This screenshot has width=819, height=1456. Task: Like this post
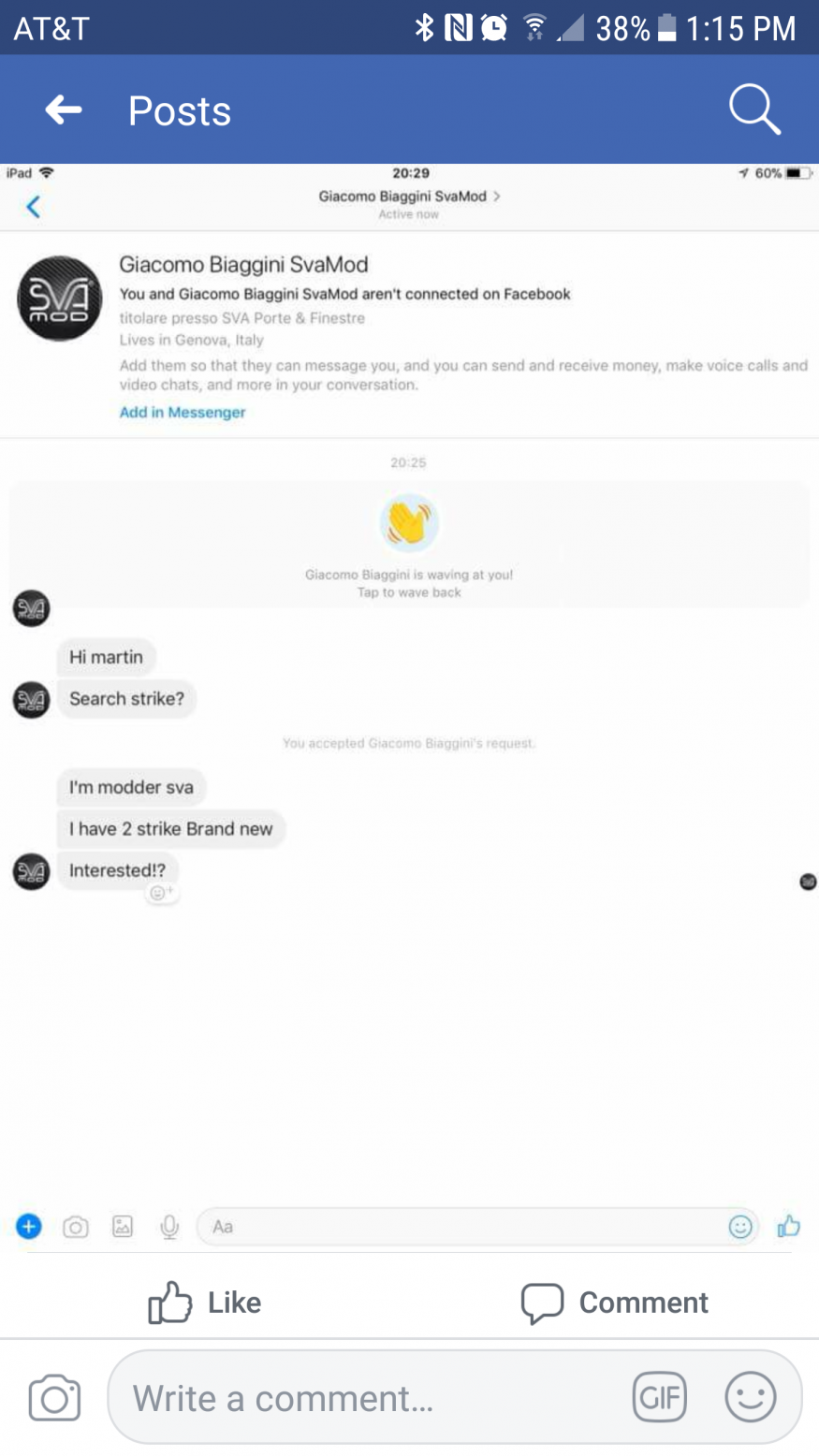click(205, 1303)
